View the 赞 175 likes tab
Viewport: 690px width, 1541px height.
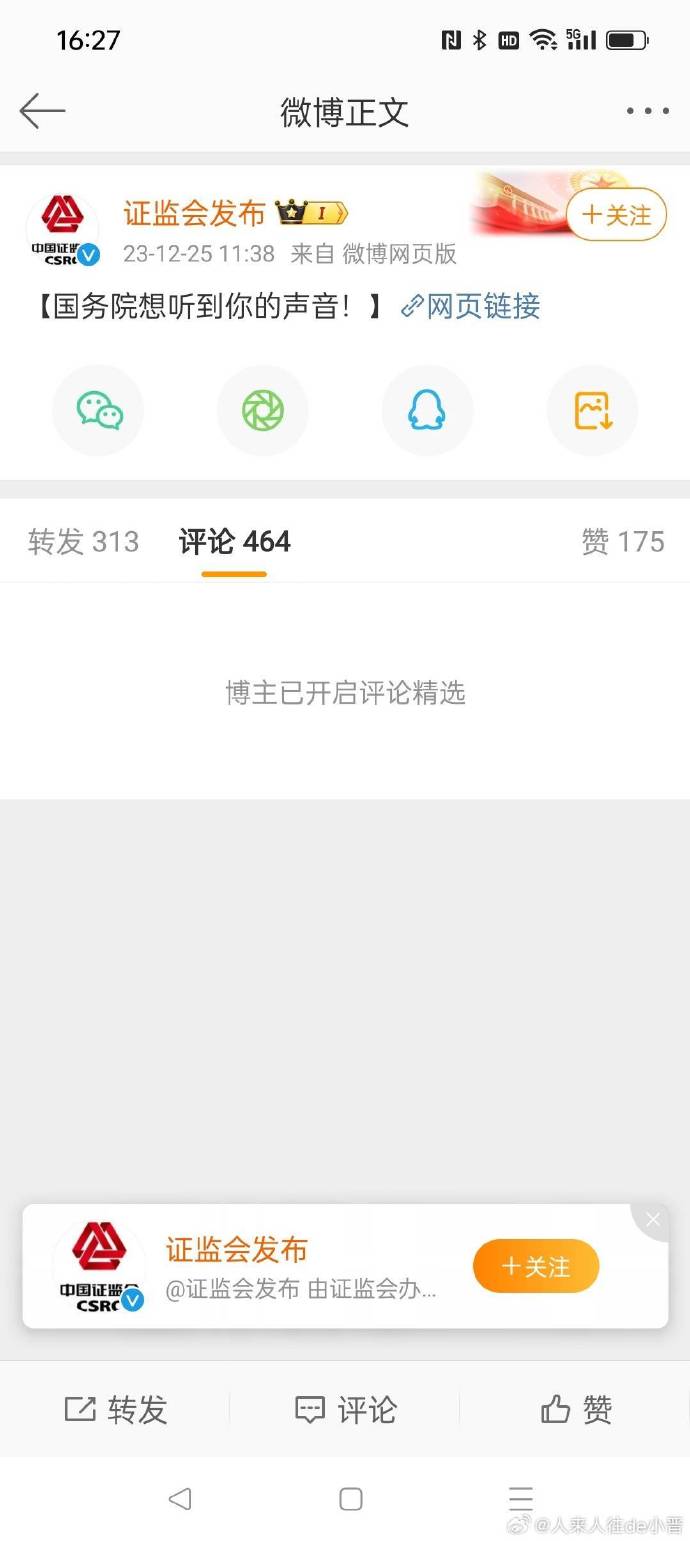pos(622,542)
